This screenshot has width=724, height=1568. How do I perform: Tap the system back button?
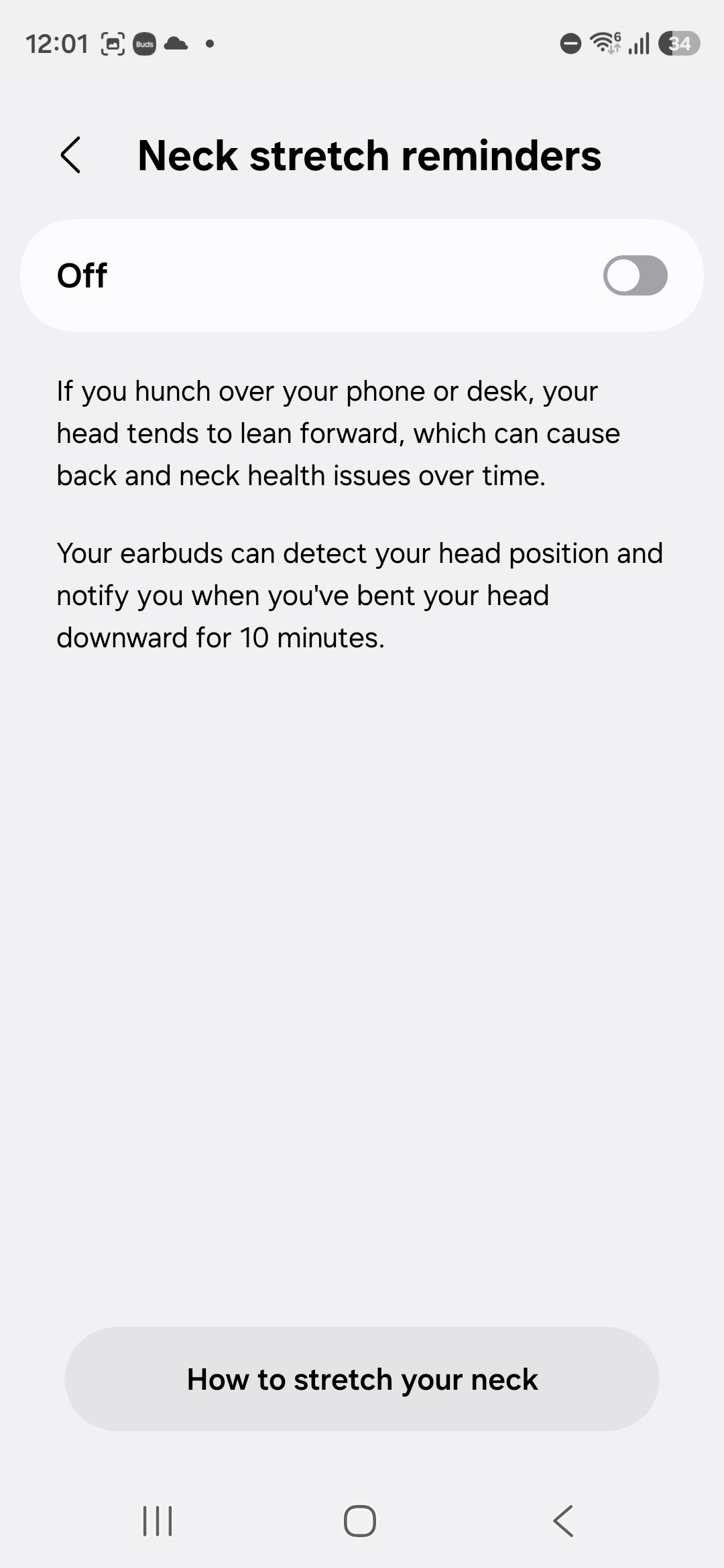pyautogui.click(x=563, y=1520)
